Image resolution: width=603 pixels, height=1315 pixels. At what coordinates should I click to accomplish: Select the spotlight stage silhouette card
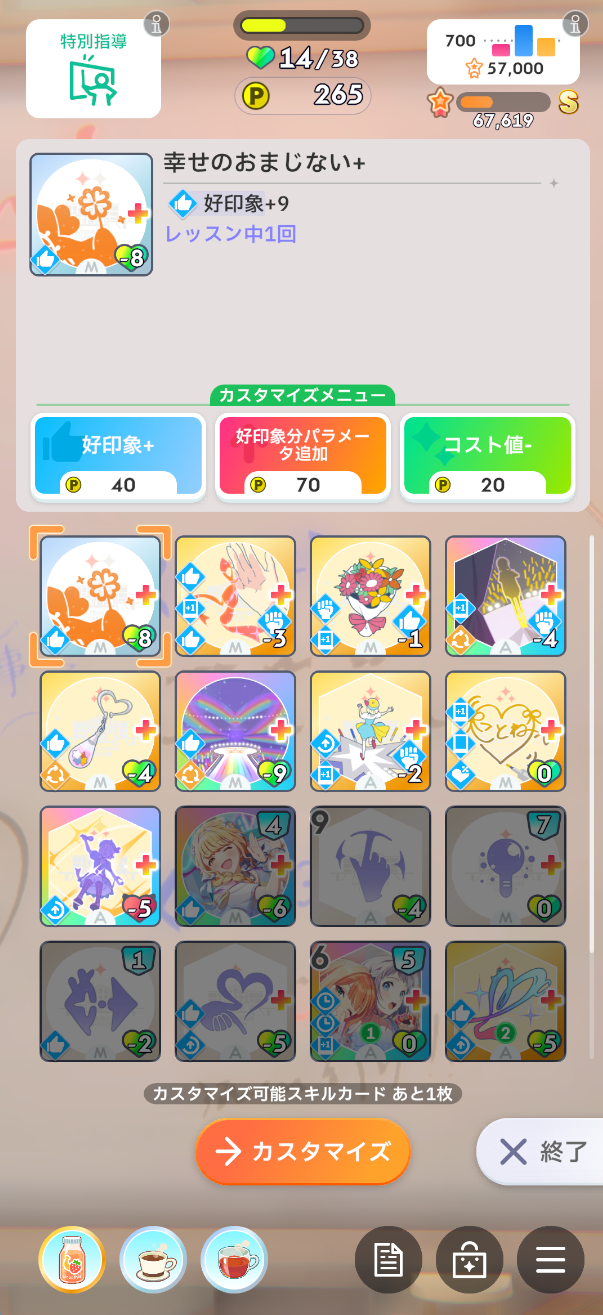pos(505,597)
